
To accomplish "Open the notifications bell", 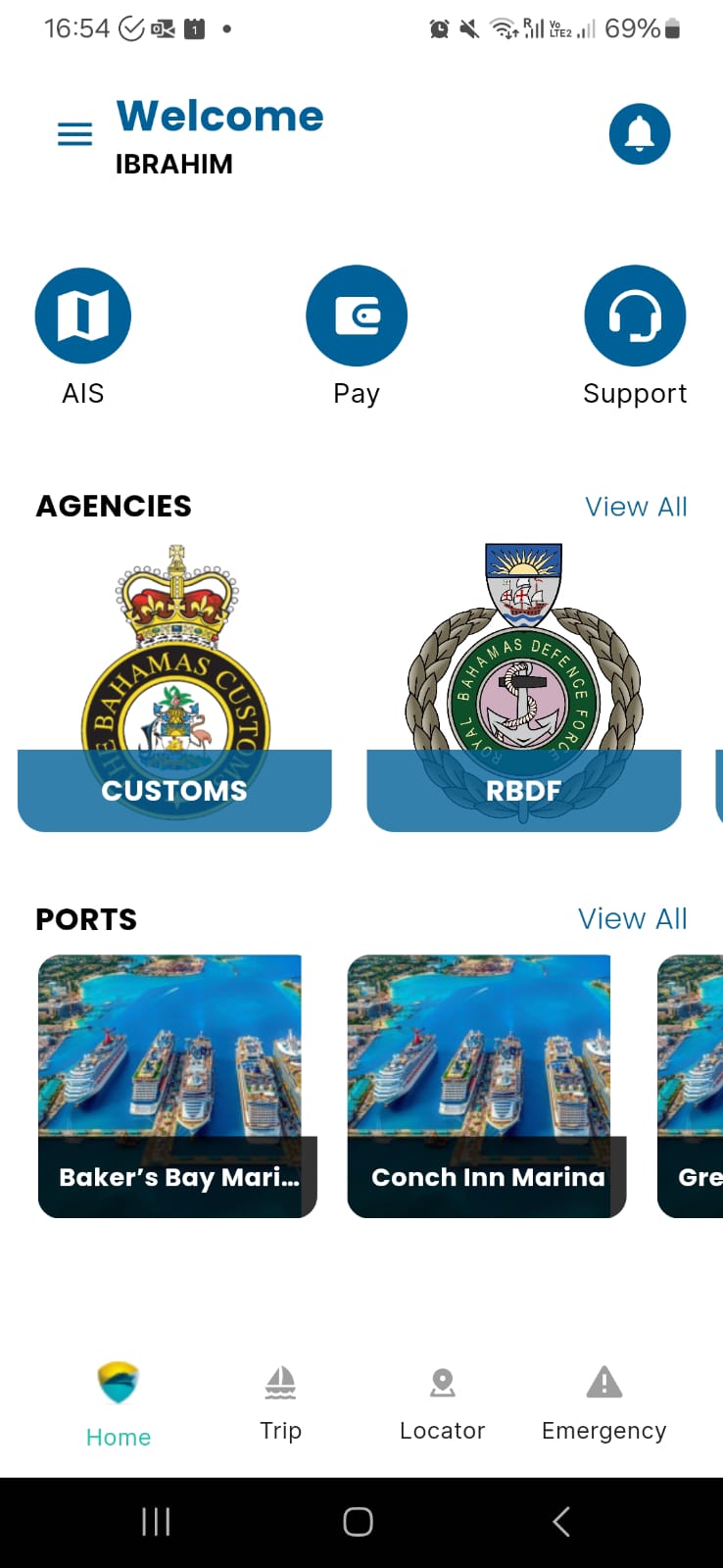I will tap(640, 134).
